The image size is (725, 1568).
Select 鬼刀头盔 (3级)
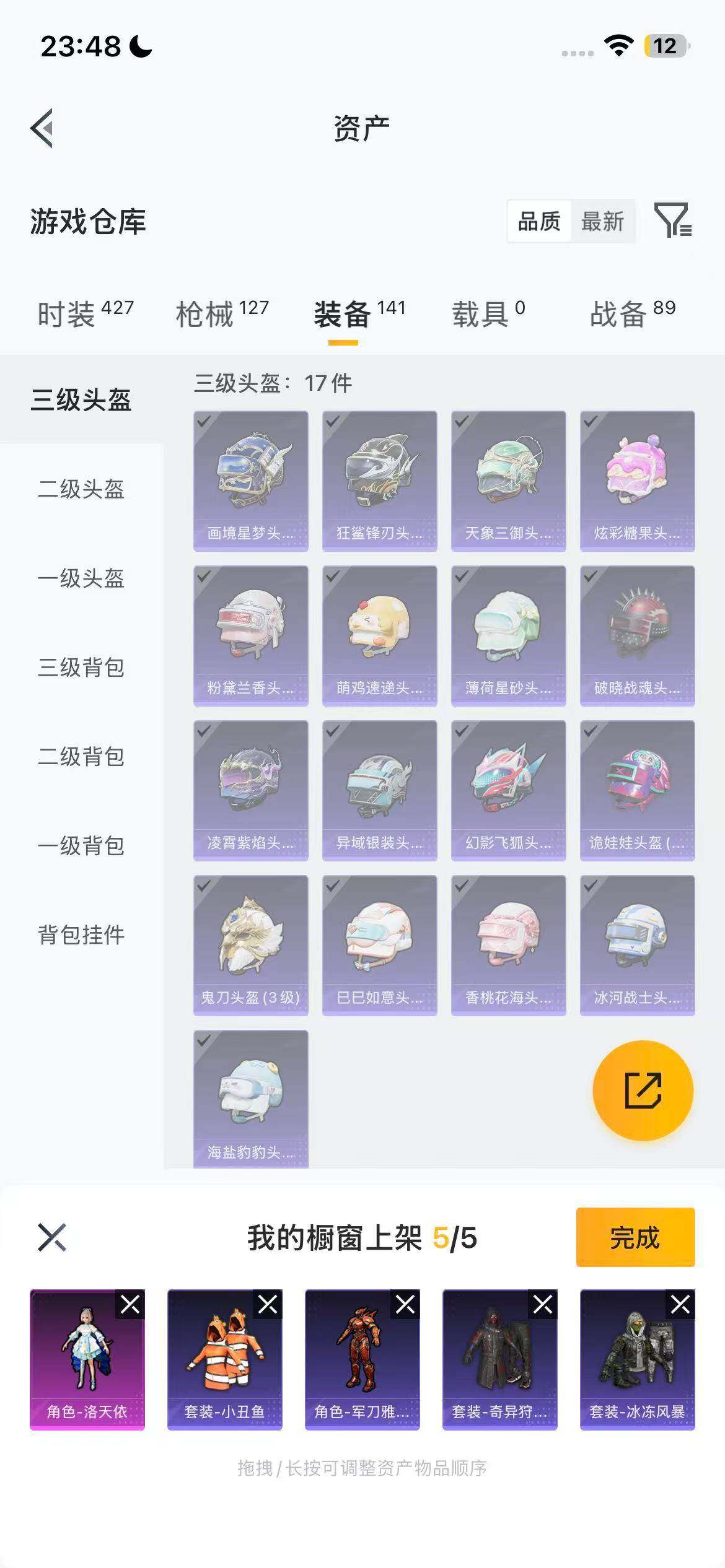[250, 945]
